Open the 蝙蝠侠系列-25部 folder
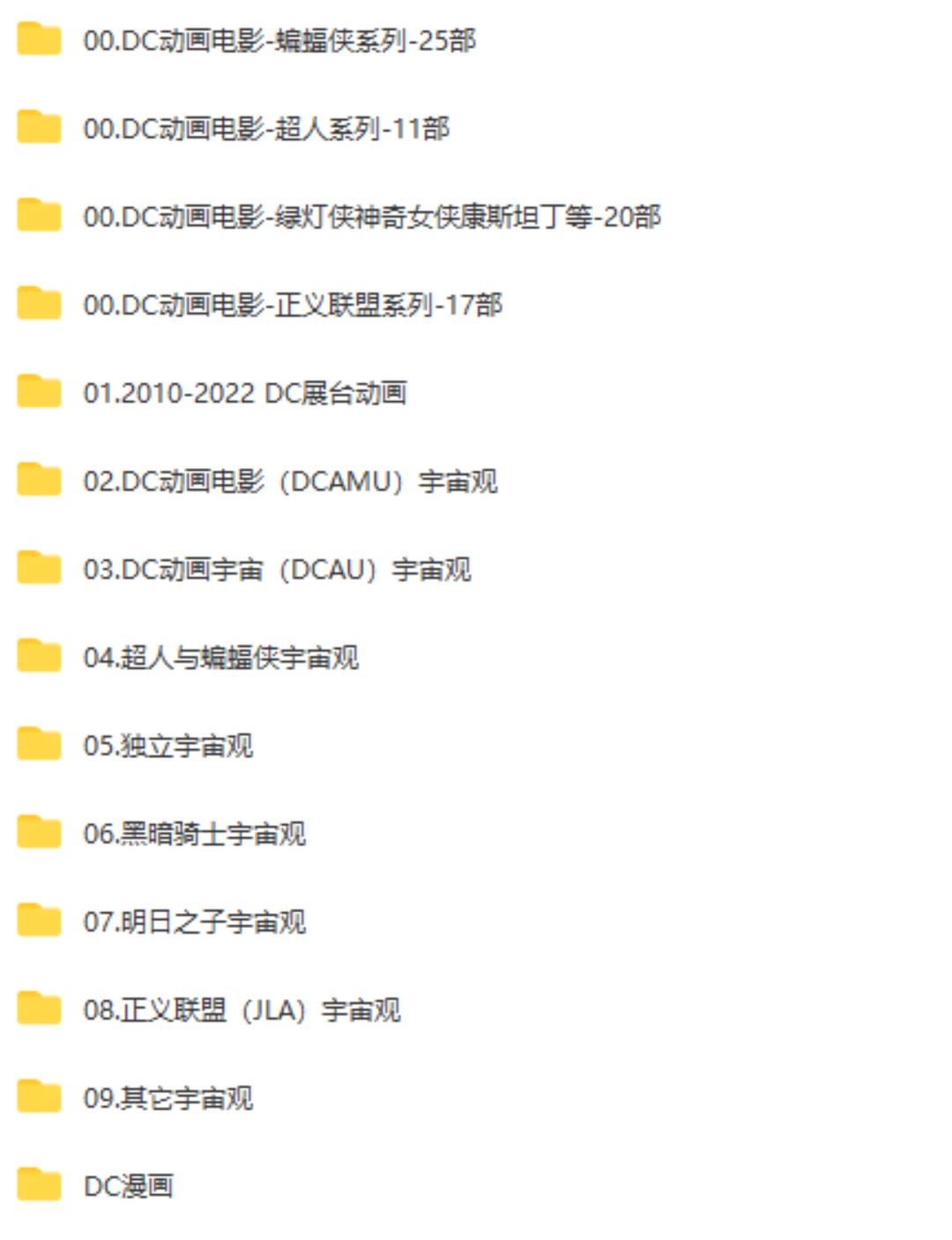 [279, 41]
